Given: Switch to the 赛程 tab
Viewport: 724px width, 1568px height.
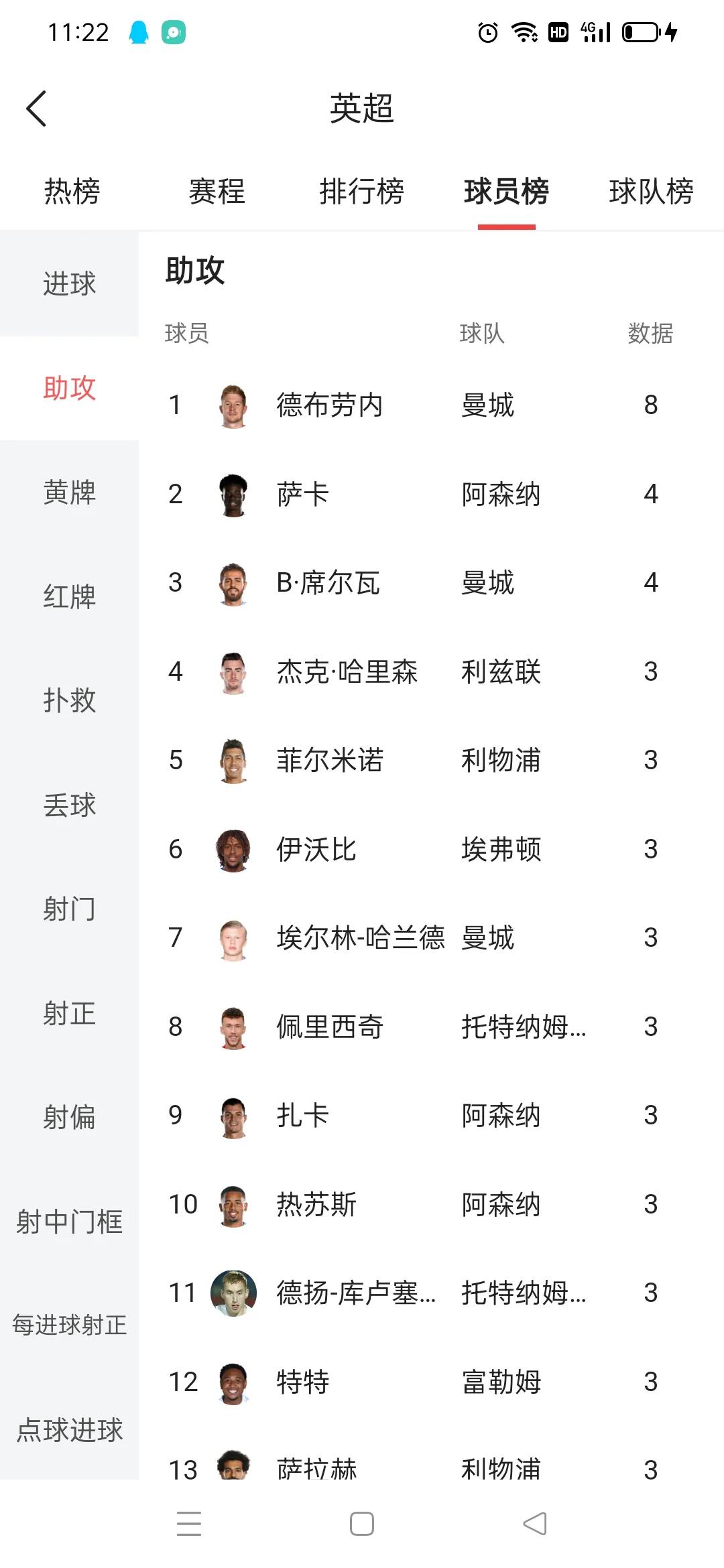Looking at the screenshot, I should [217, 192].
